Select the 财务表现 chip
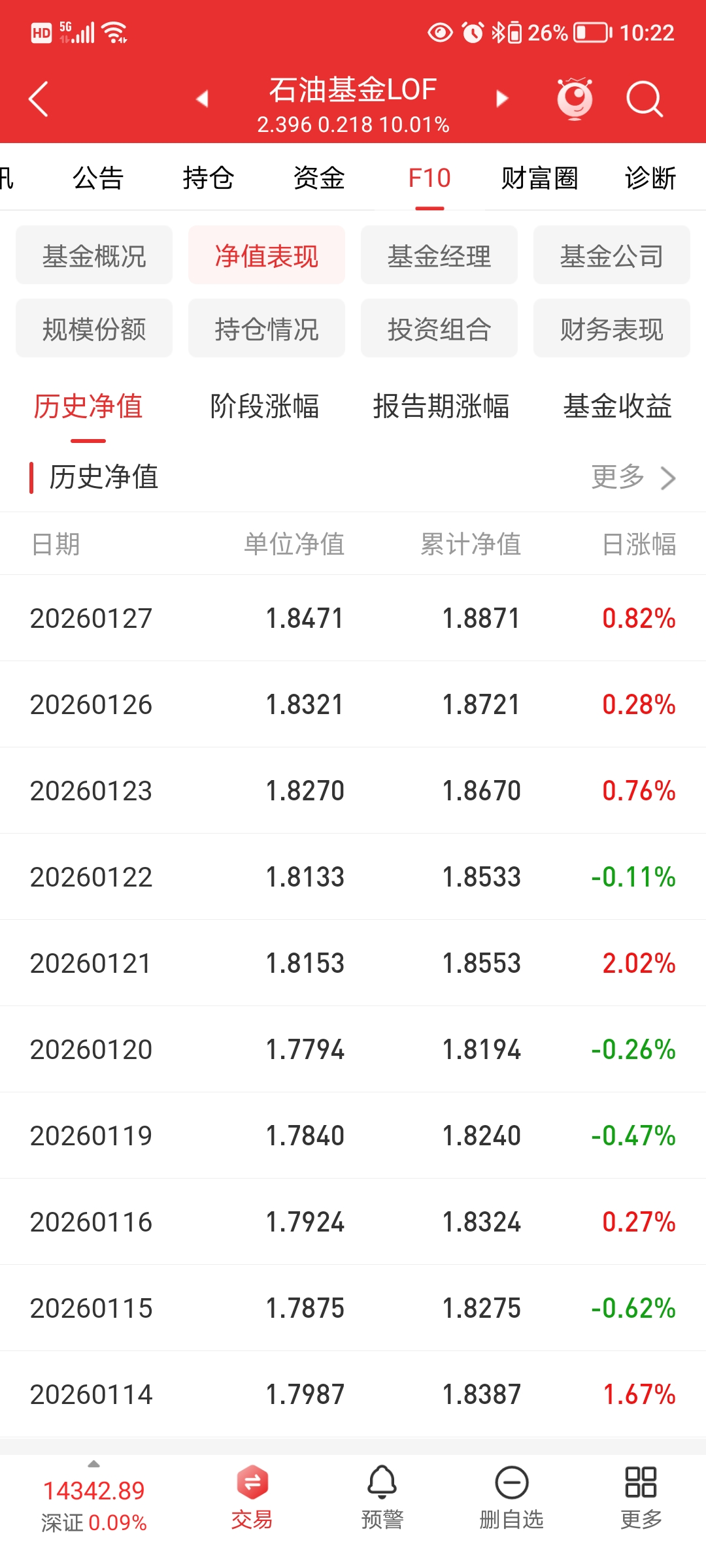This screenshot has width=706, height=1568. click(x=612, y=329)
